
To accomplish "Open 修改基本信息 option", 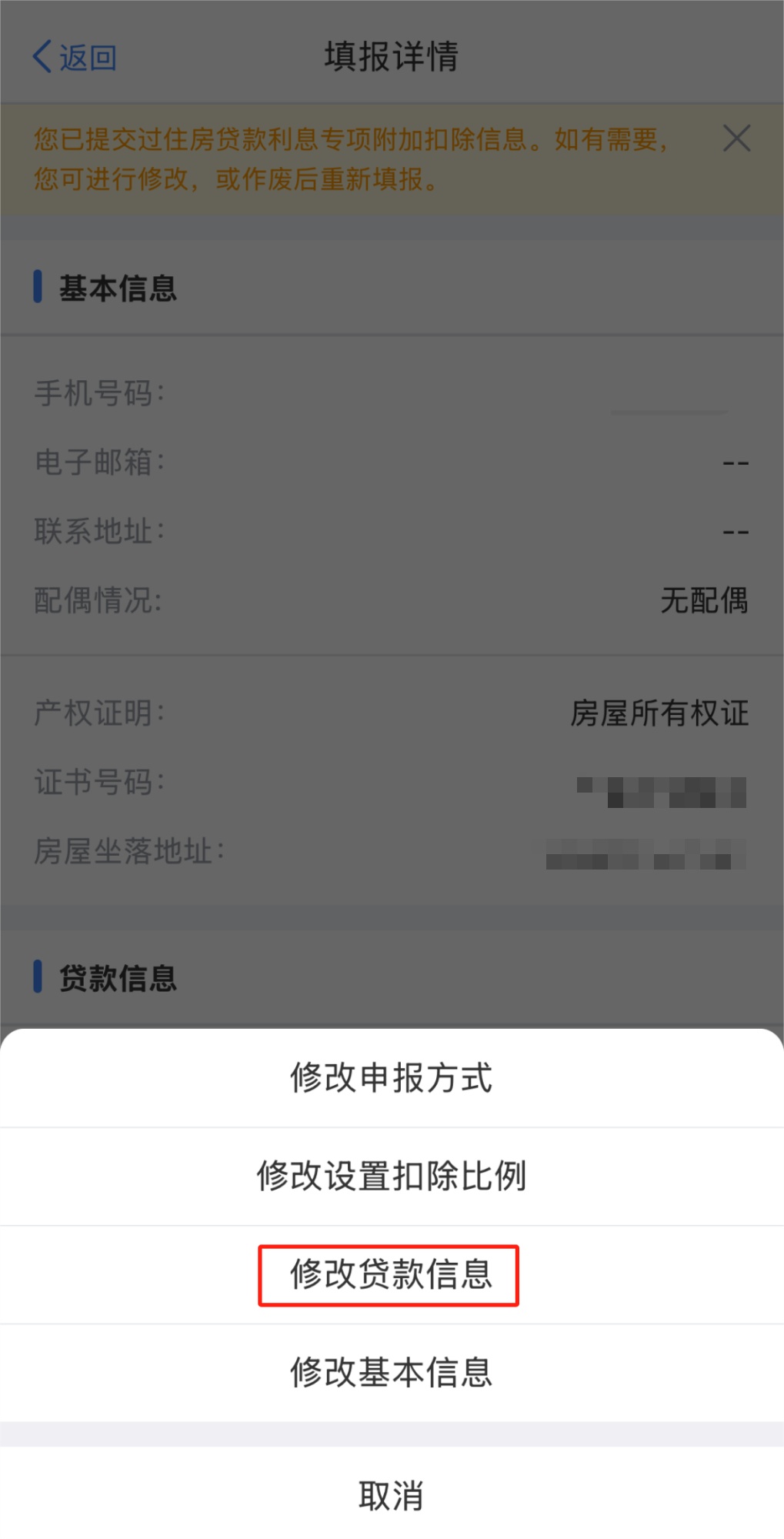I will pyautogui.click(x=392, y=1373).
